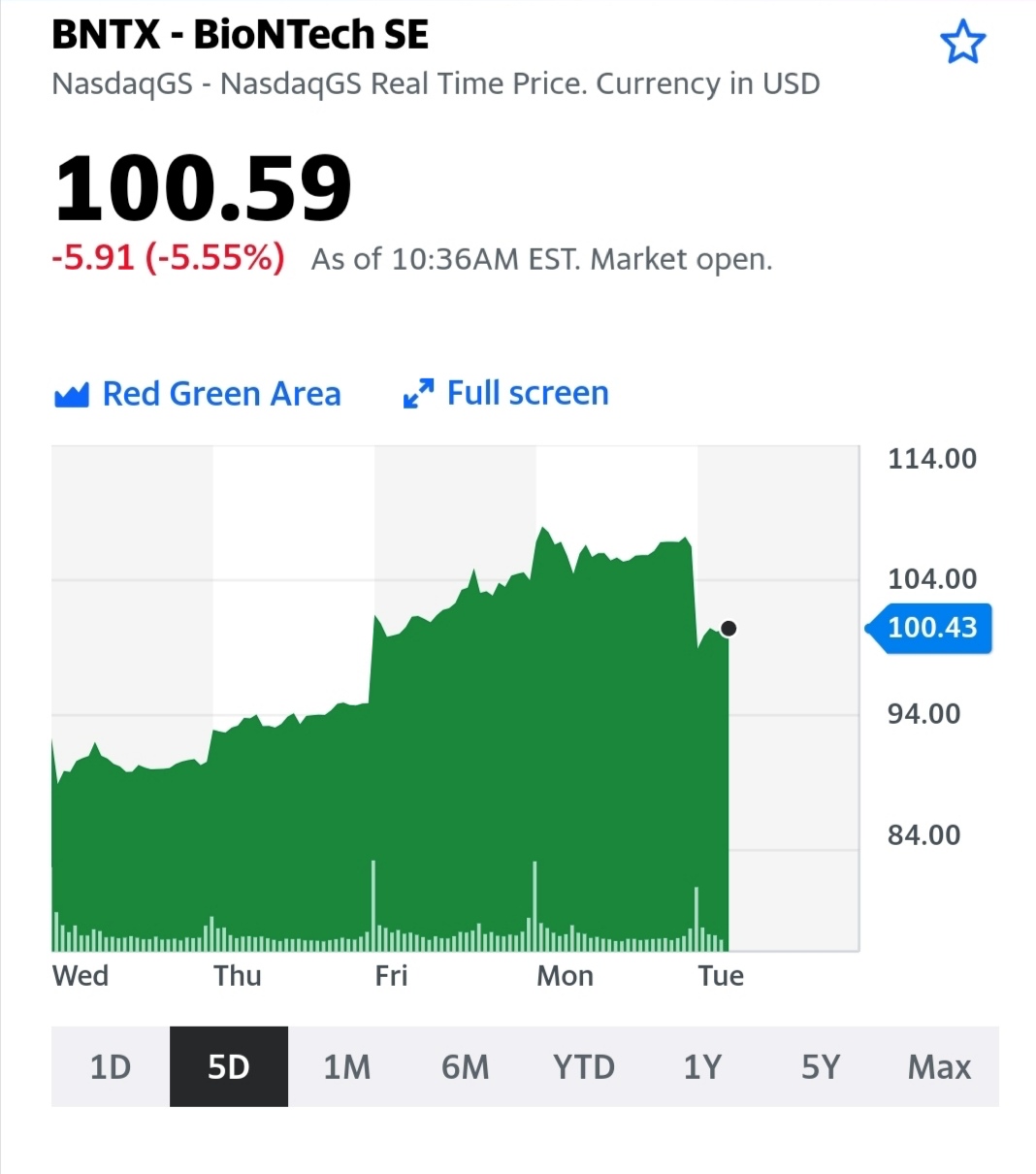Add BNTX to watchlist with star icon
This screenshot has height=1174, width=1036.
962,44
